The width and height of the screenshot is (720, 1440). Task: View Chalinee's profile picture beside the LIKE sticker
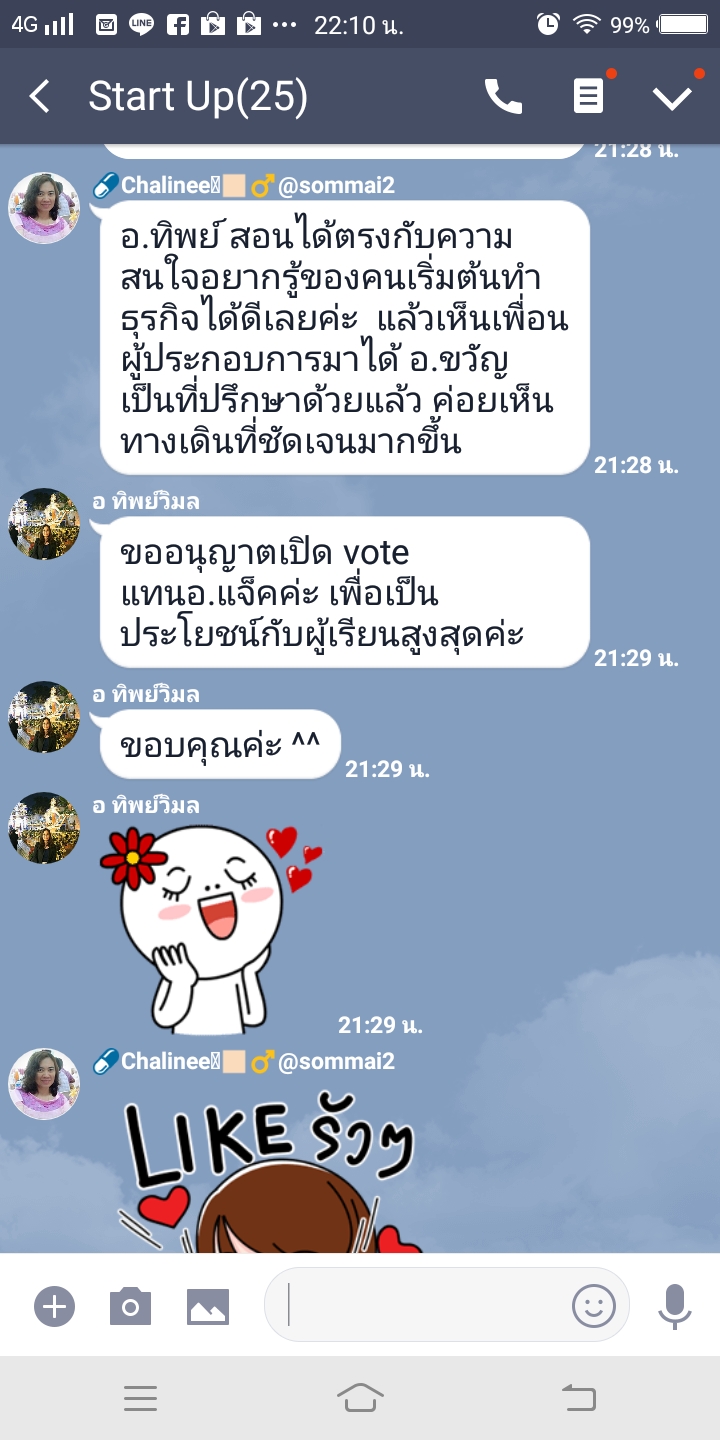[43, 1084]
